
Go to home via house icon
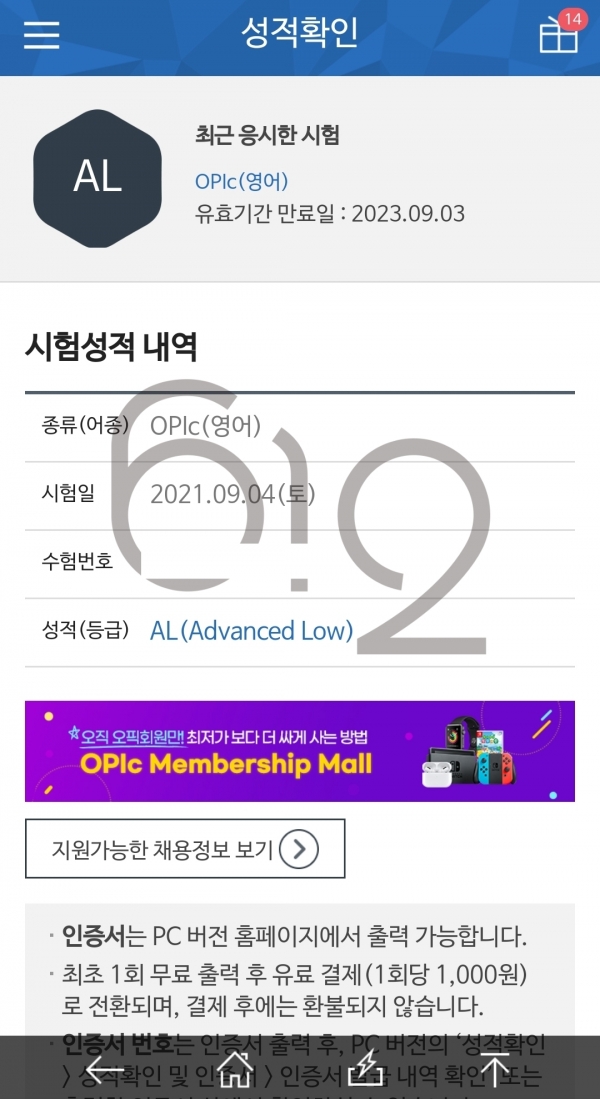click(236, 1067)
